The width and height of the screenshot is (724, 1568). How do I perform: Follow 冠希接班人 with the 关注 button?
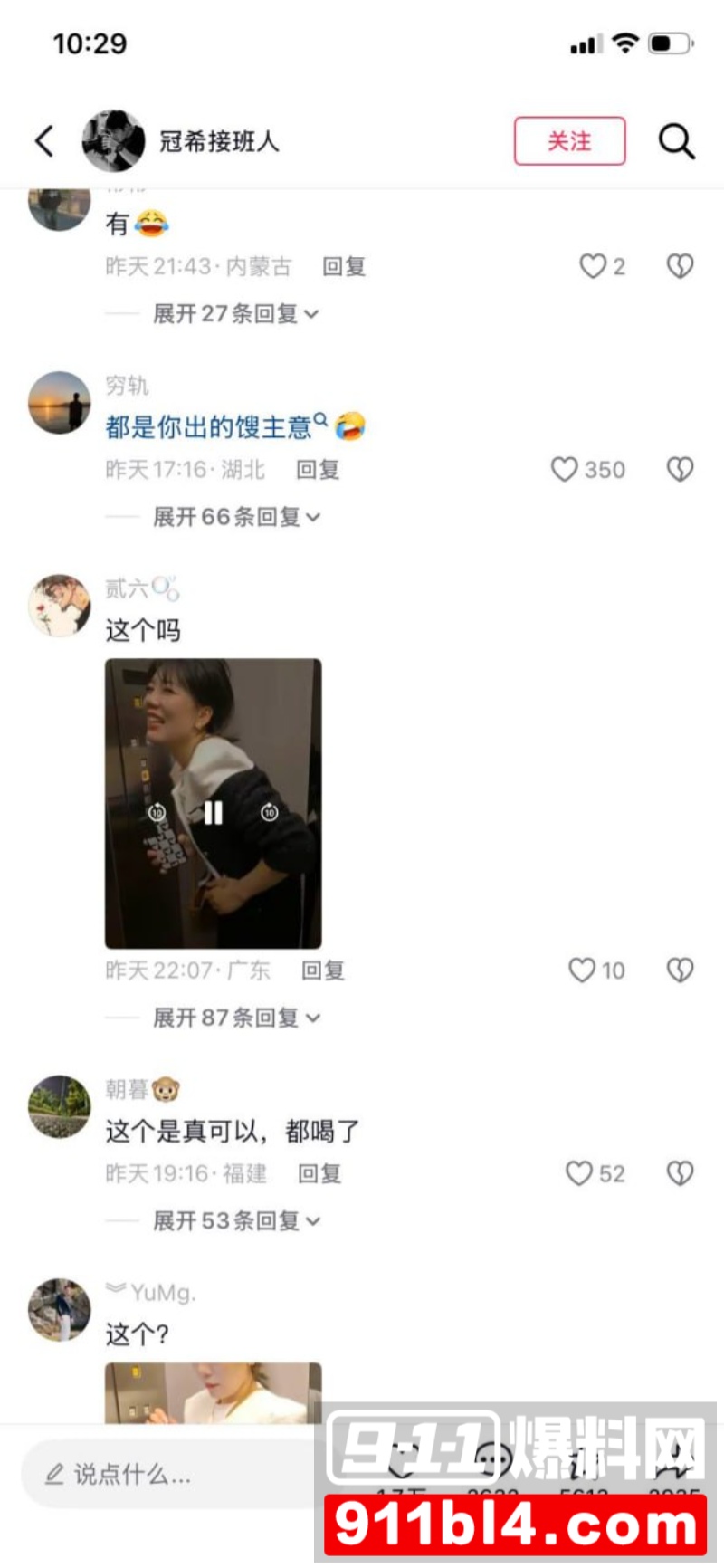click(x=569, y=141)
